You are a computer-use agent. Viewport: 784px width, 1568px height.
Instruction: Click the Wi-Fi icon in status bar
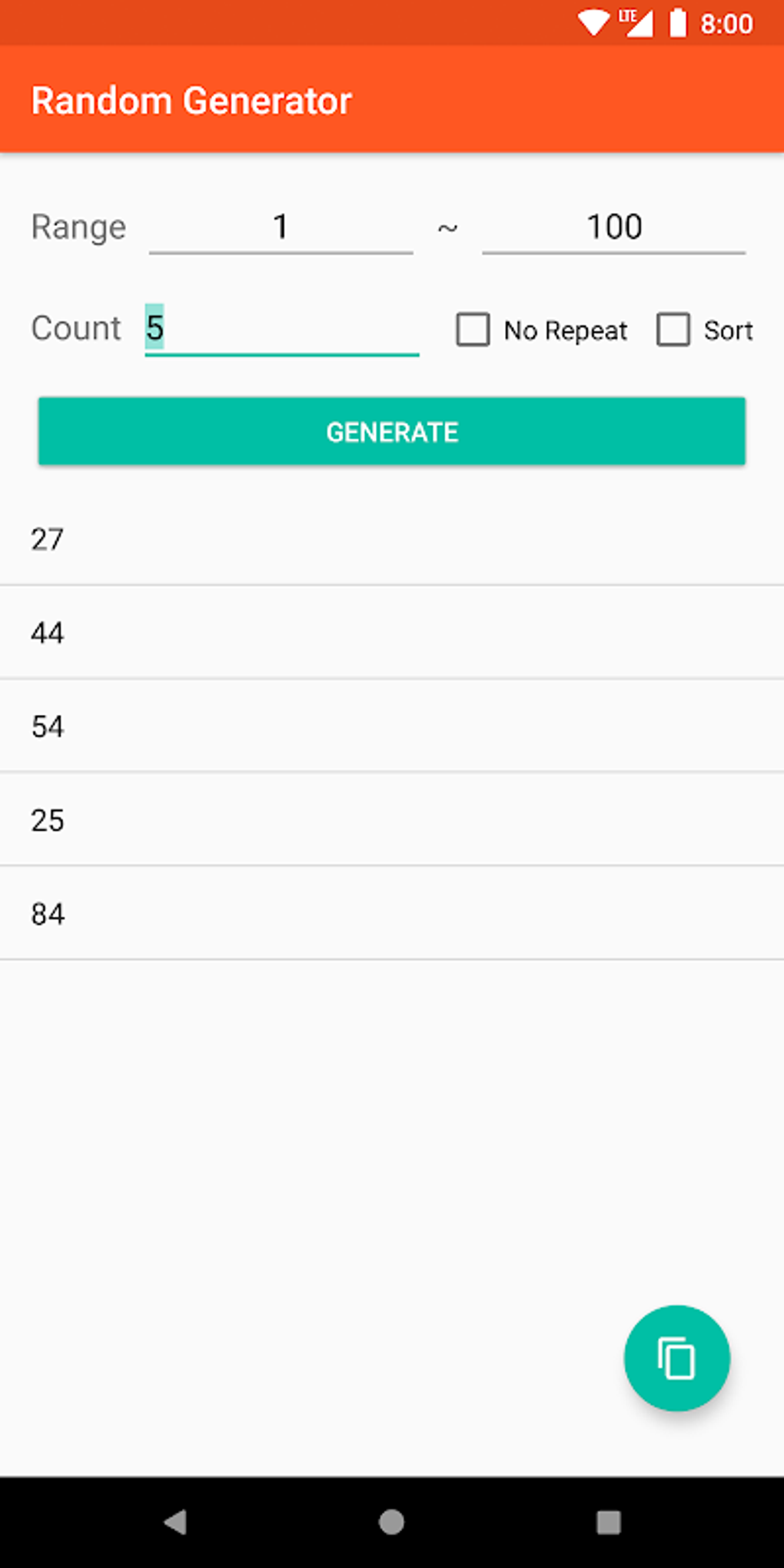pos(596,23)
